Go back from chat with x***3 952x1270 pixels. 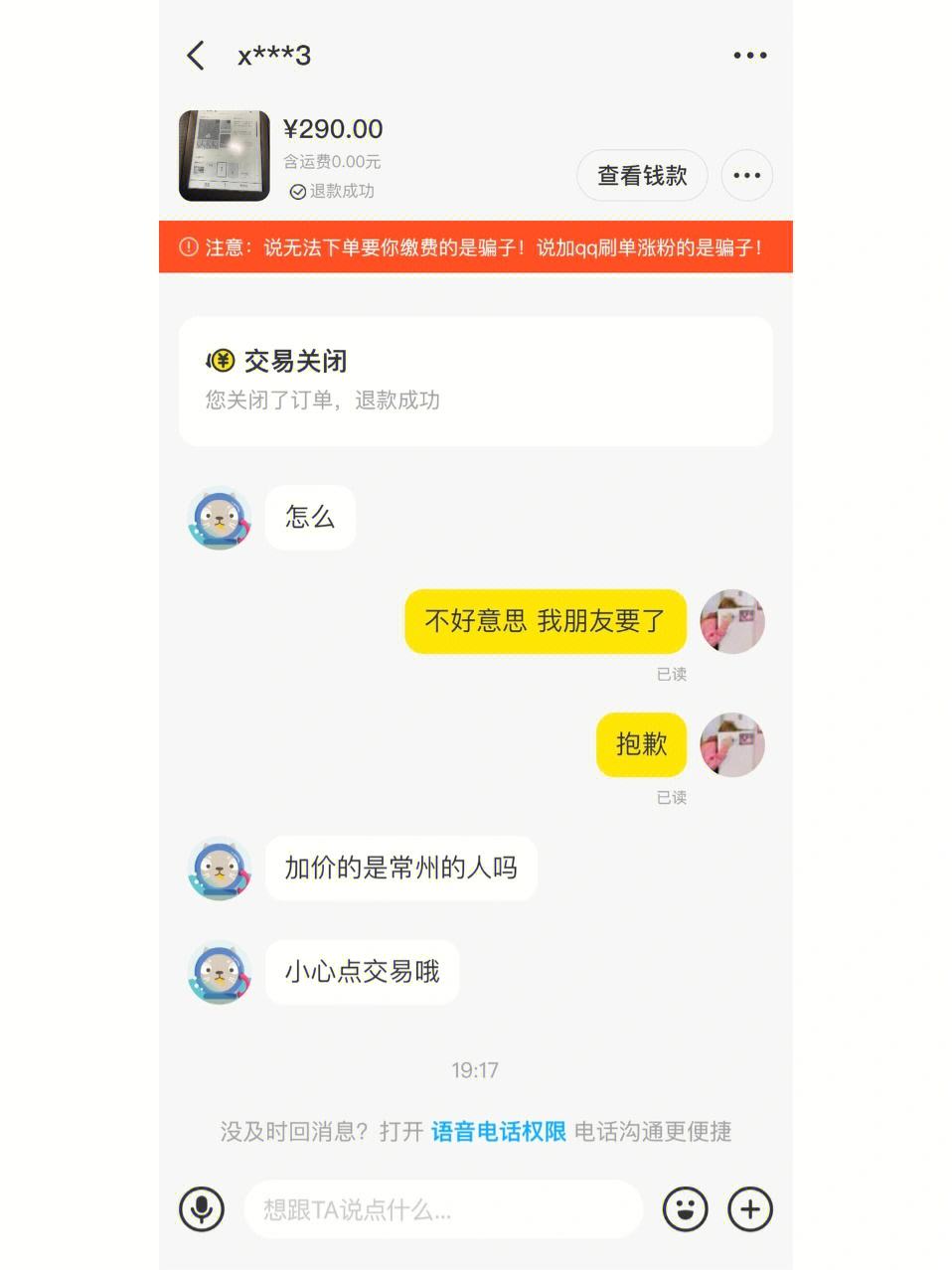[x=196, y=56]
